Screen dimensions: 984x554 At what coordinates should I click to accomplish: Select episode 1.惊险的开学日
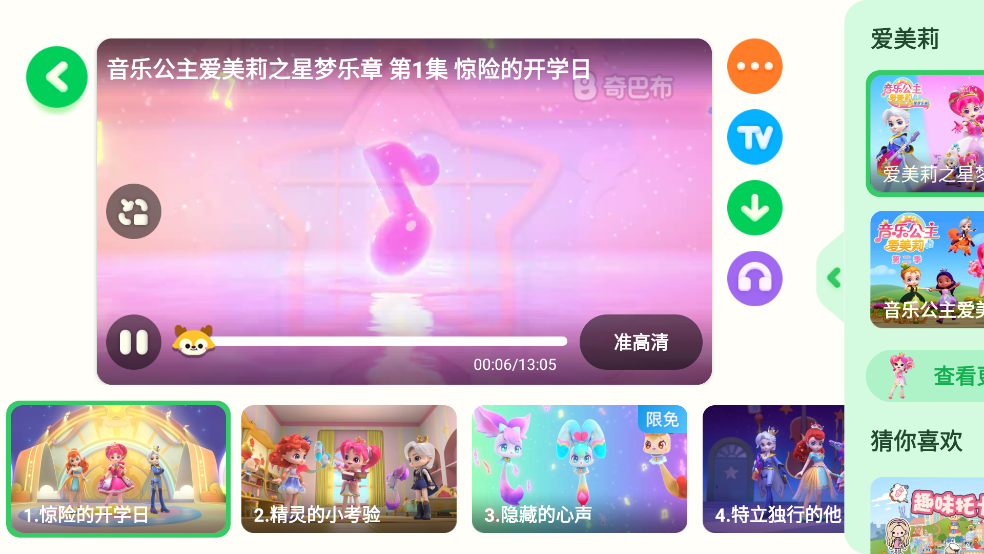pyautogui.click(x=118, y=469)
